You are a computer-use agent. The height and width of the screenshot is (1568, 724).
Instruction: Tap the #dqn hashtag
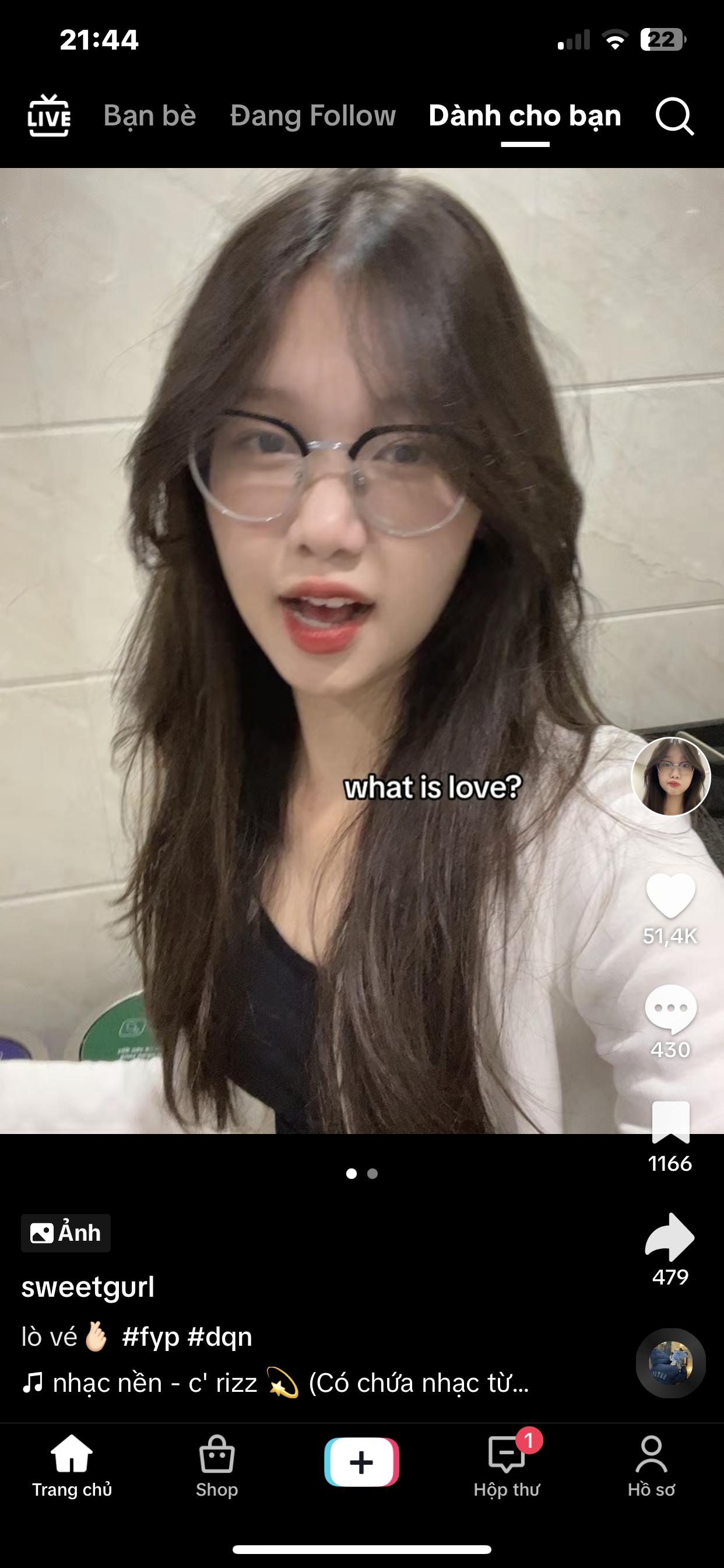[x=220, y=1336]
